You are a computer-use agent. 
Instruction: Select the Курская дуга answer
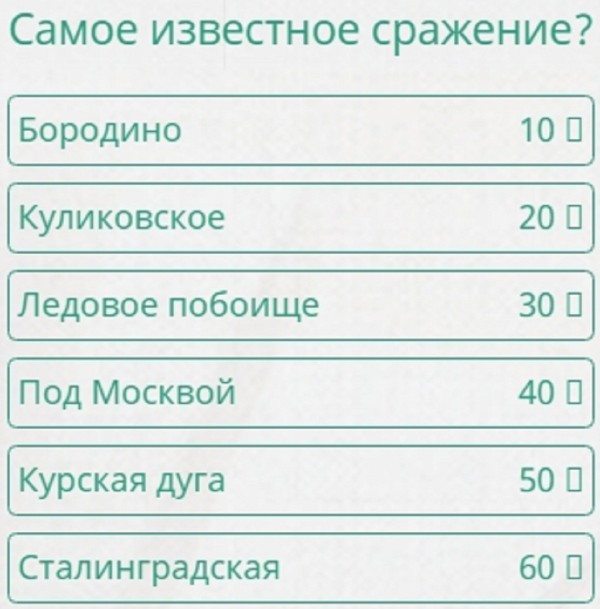click(x=300, y=481)
